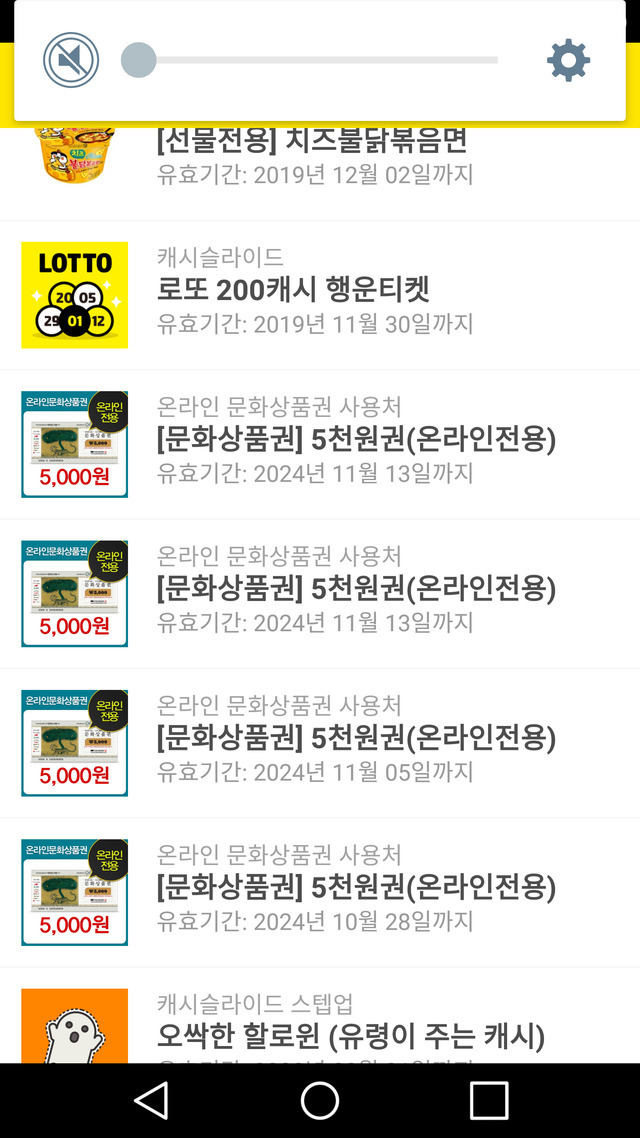The height and width of the screenshot is (1138, 640).
Task: Tap the muted speaker icon to unmute
Action: (71, 60)
